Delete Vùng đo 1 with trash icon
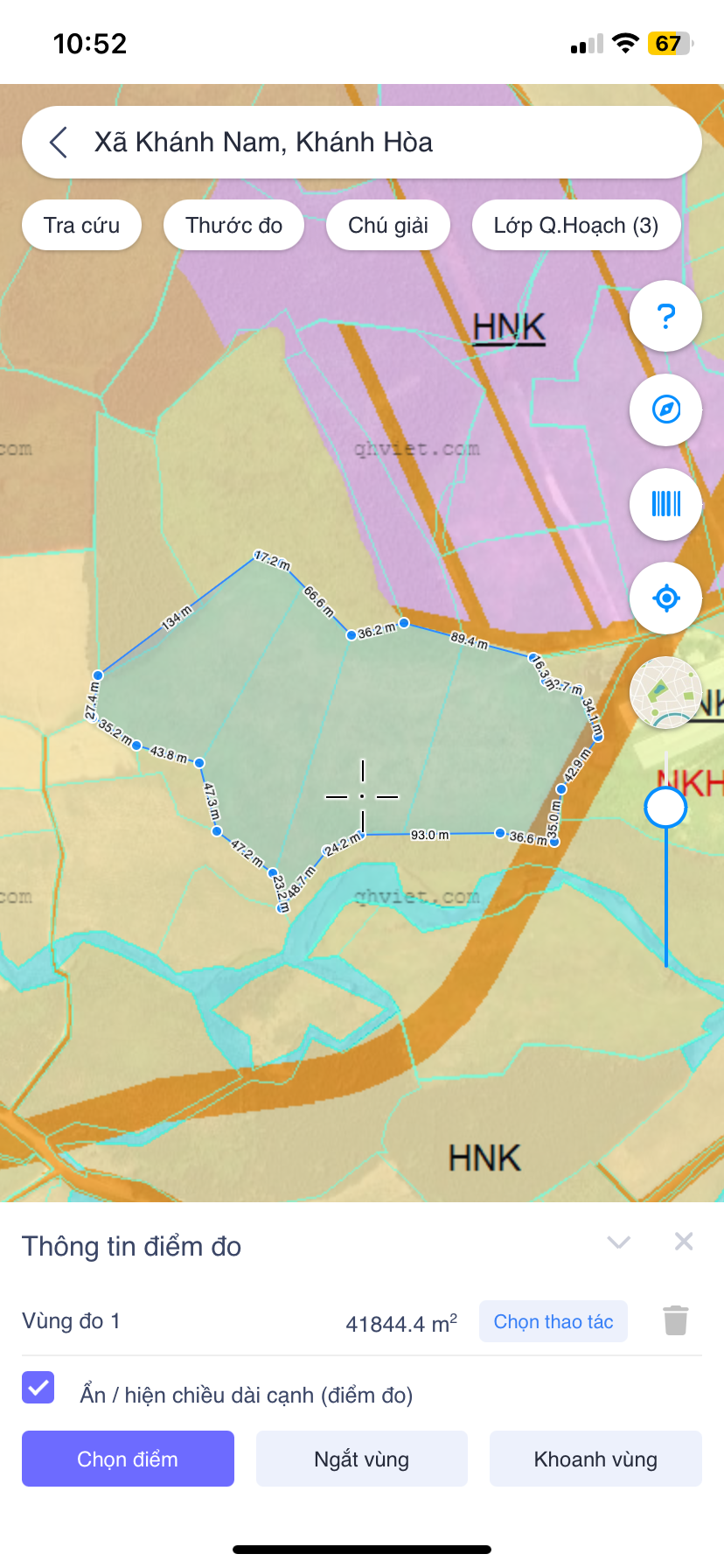This screenshot has height=1568, width=724. click(x=676, y=1320)
